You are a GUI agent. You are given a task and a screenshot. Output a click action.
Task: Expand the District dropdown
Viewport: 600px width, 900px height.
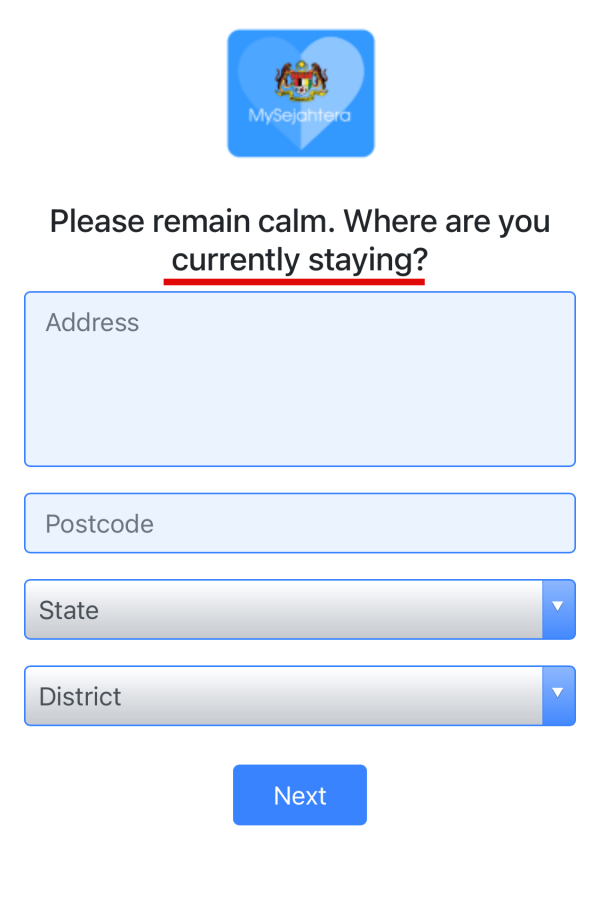click(300, 696)
